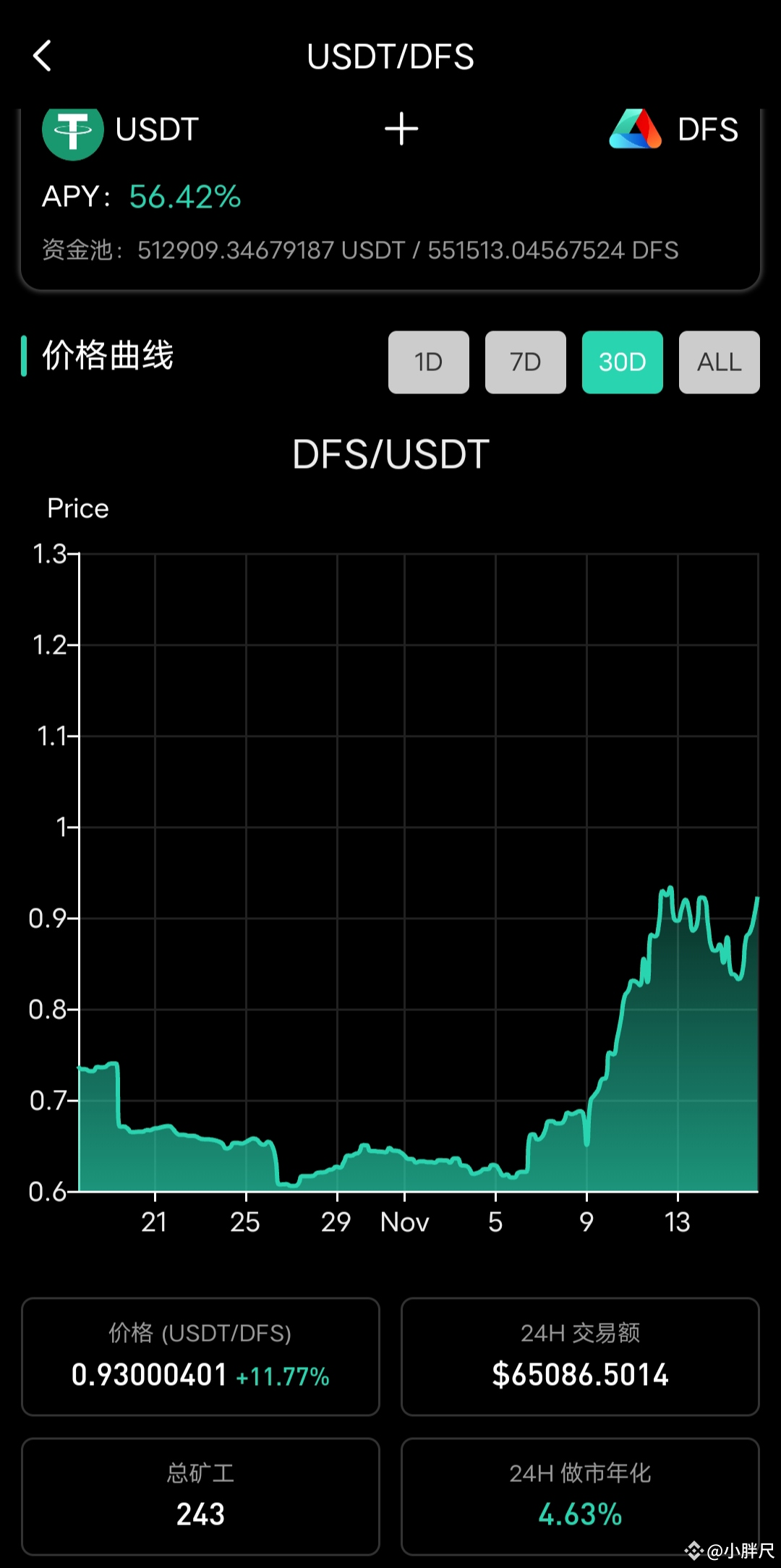Select the 7D price range
Viewport: 781px width, 1568px height.
click(x=525, y=362)
